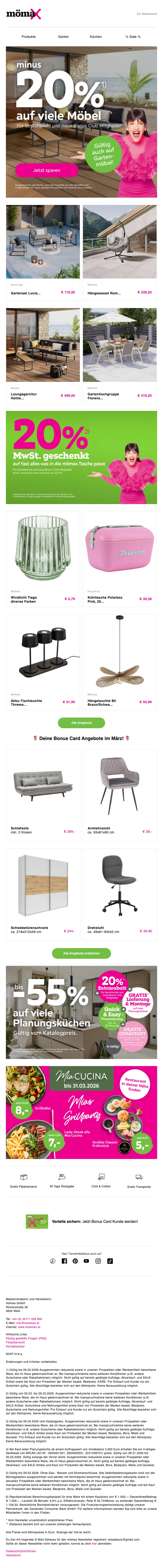Open the Zur Webansicht link
This screenshot has height=1568, width=163.
coord(146,13)
